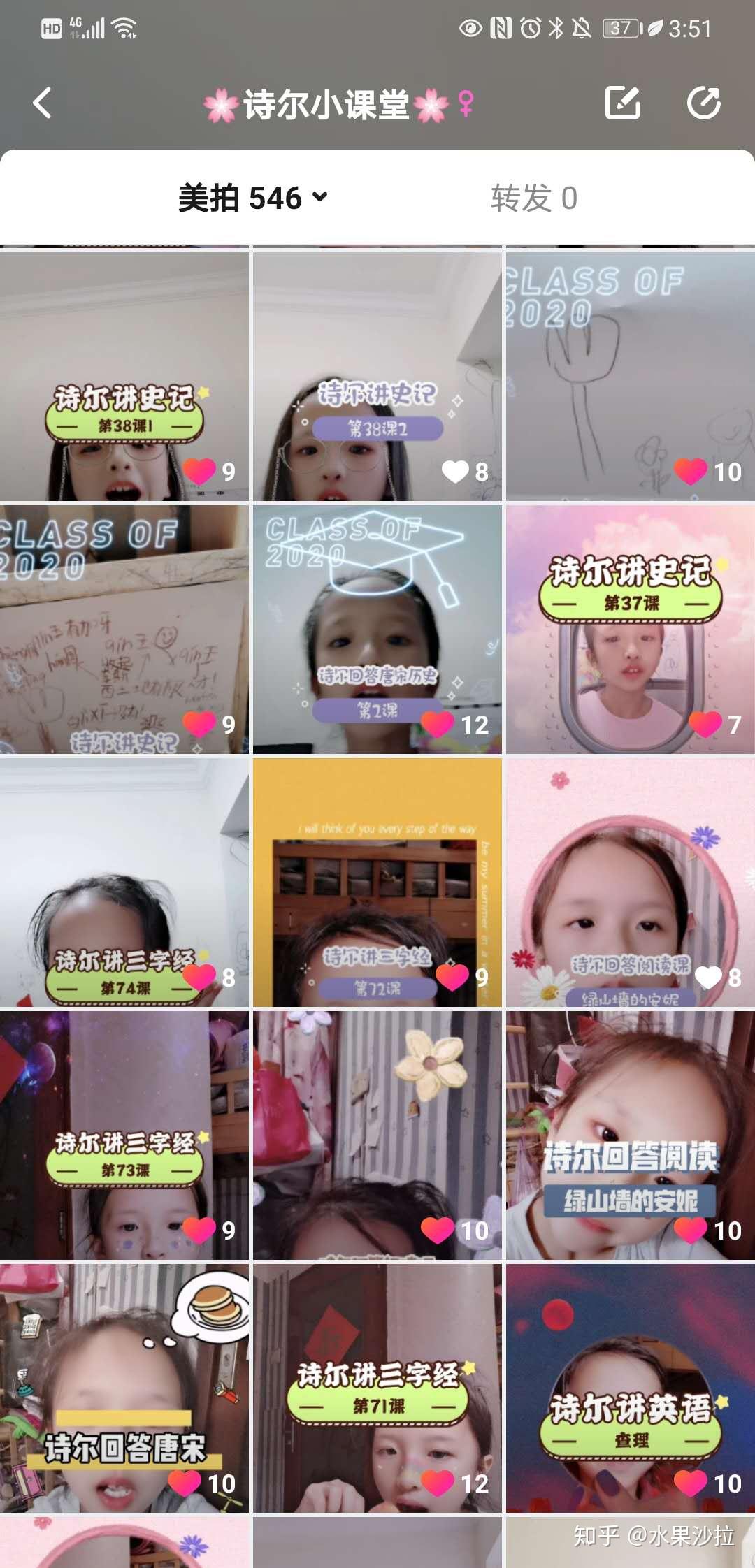This screenshot has width=755, height=1568.
Task: Open the 诗尔回答唐宋 pancake video
Action: coord(124,1388)
